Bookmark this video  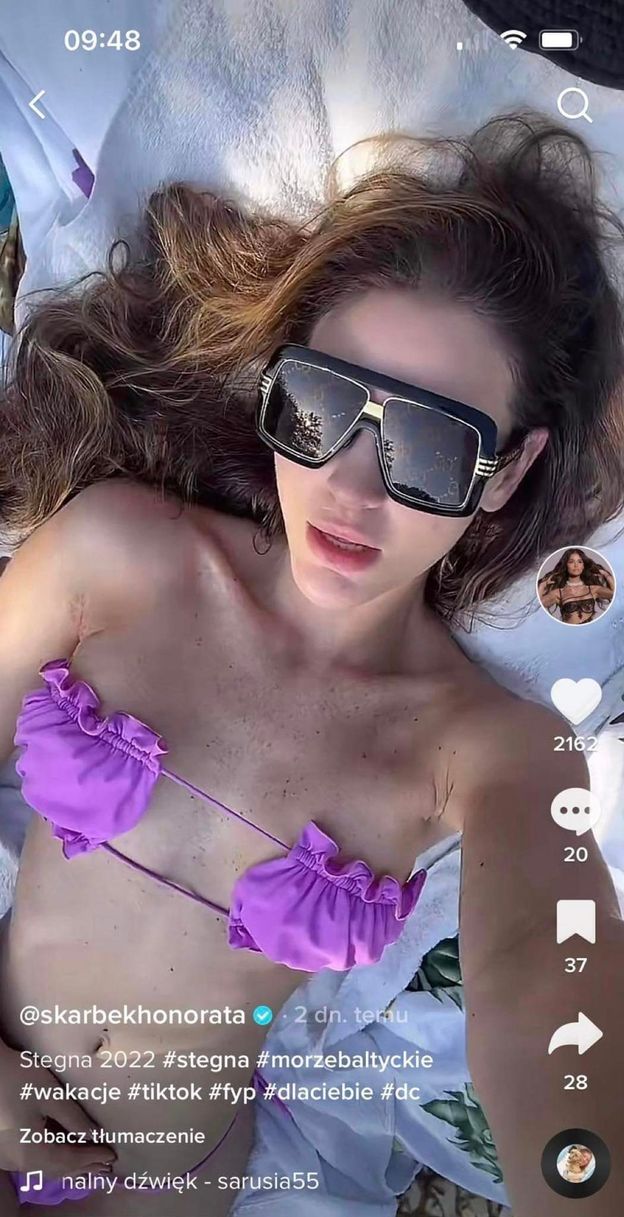576,921
